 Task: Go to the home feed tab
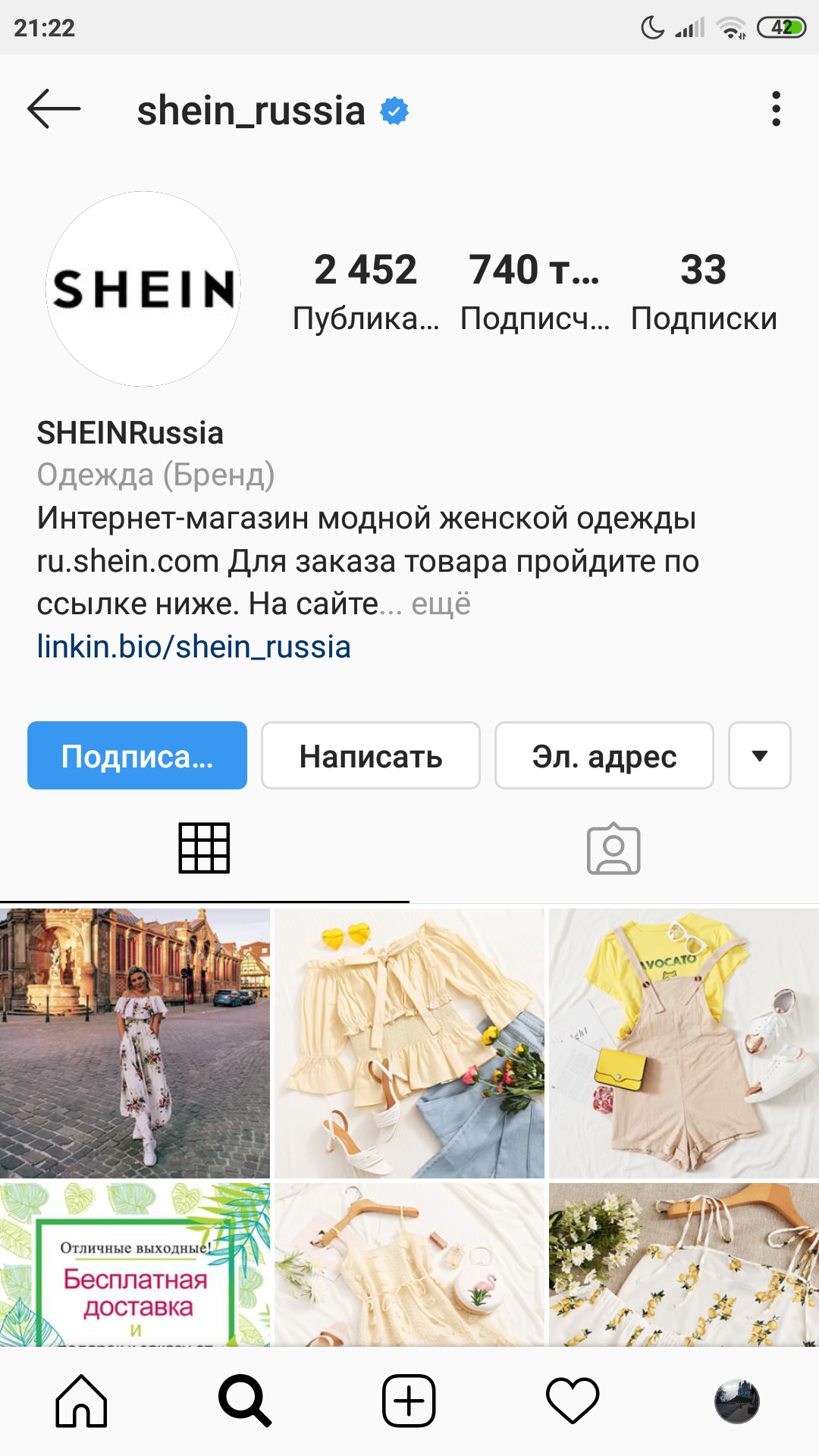coord(81,1401)
